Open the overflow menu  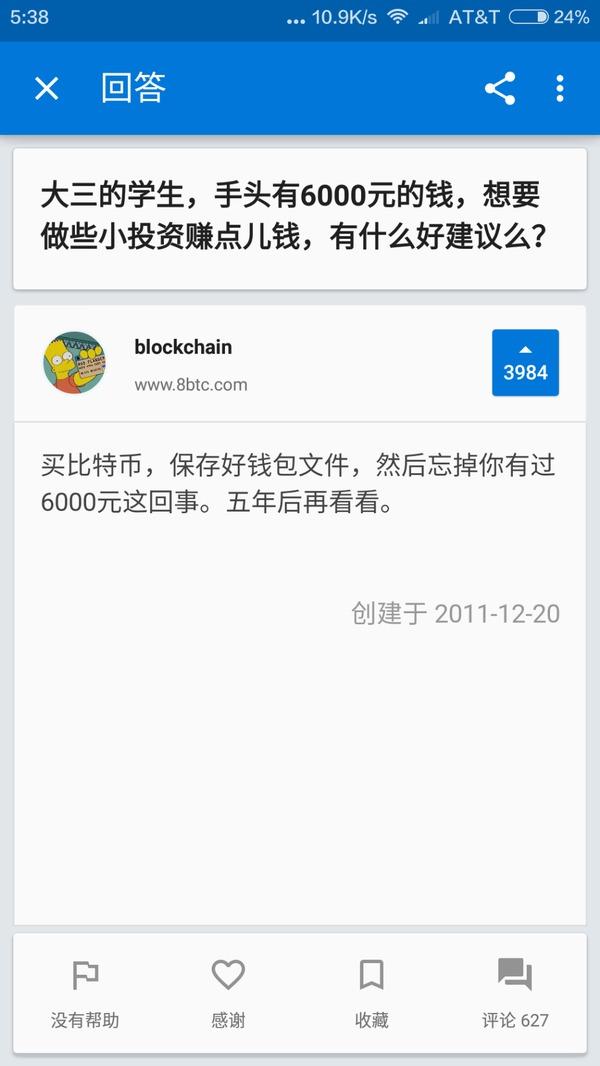coord(560,88)
